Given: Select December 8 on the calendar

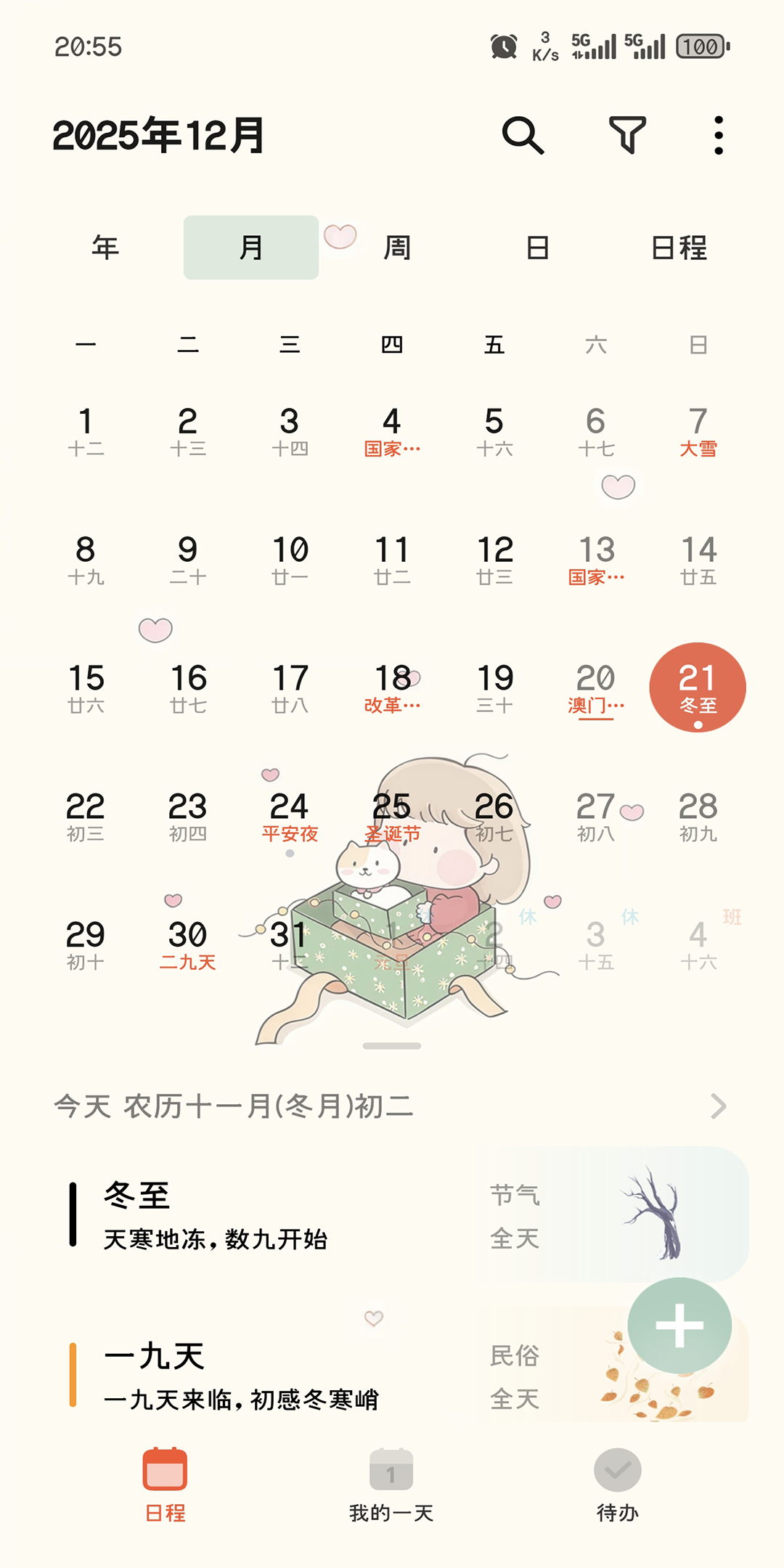Looking at the screenshot, I should (86, 560).
